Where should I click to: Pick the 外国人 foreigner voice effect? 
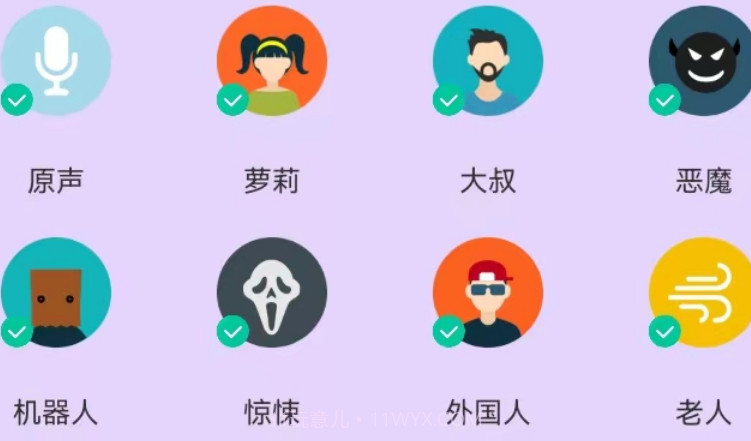[x=487, y=292]
